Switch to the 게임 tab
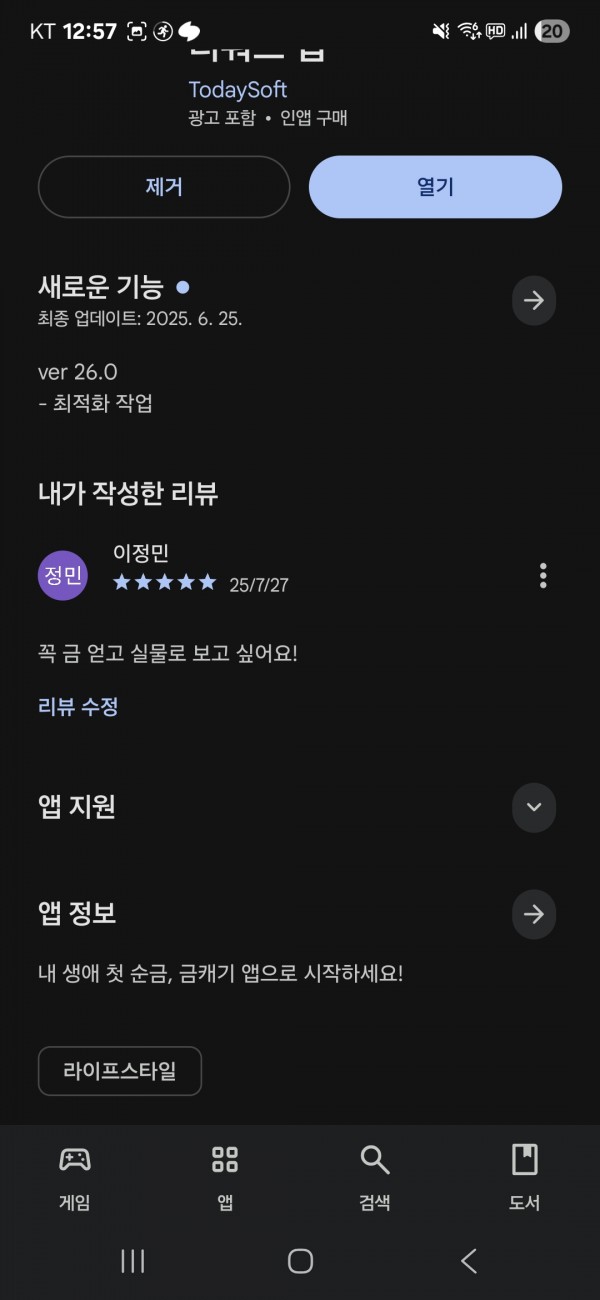 [75, 1177]
